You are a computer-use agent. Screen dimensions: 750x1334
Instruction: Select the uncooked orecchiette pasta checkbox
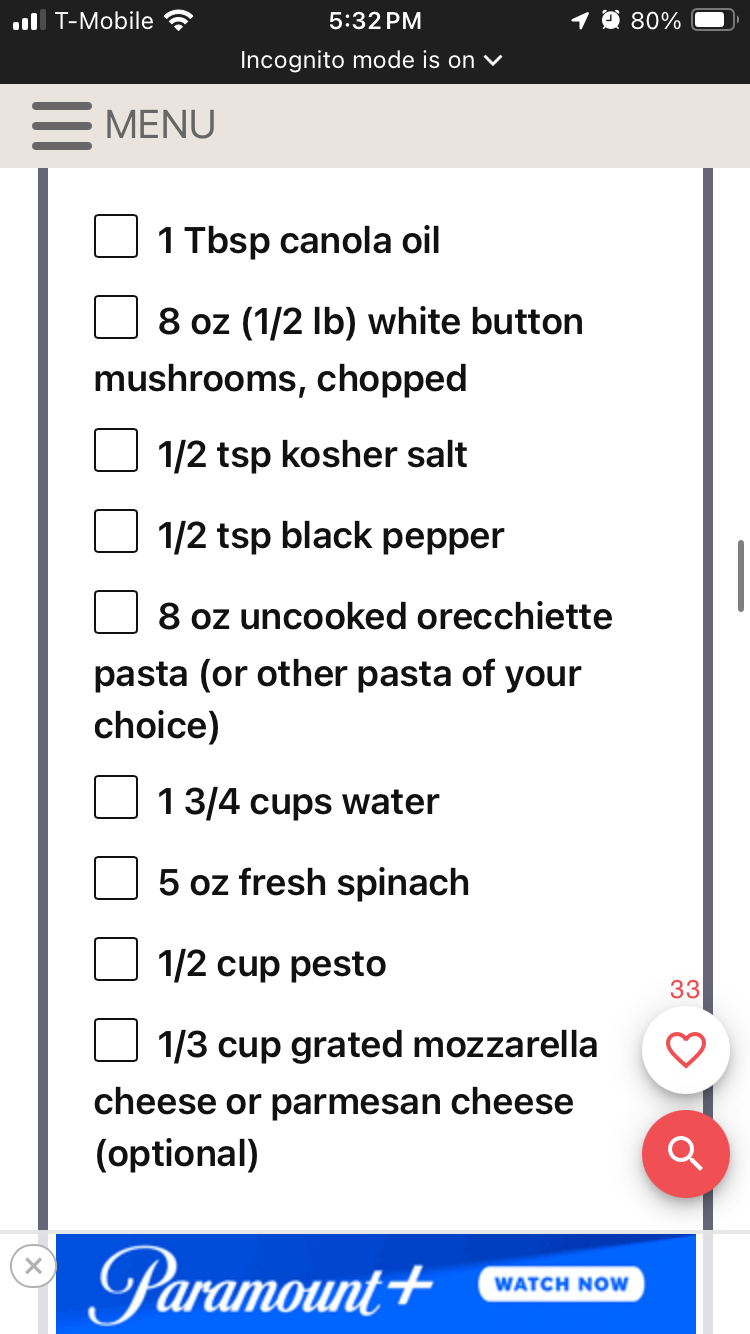(x=116, y=612)
